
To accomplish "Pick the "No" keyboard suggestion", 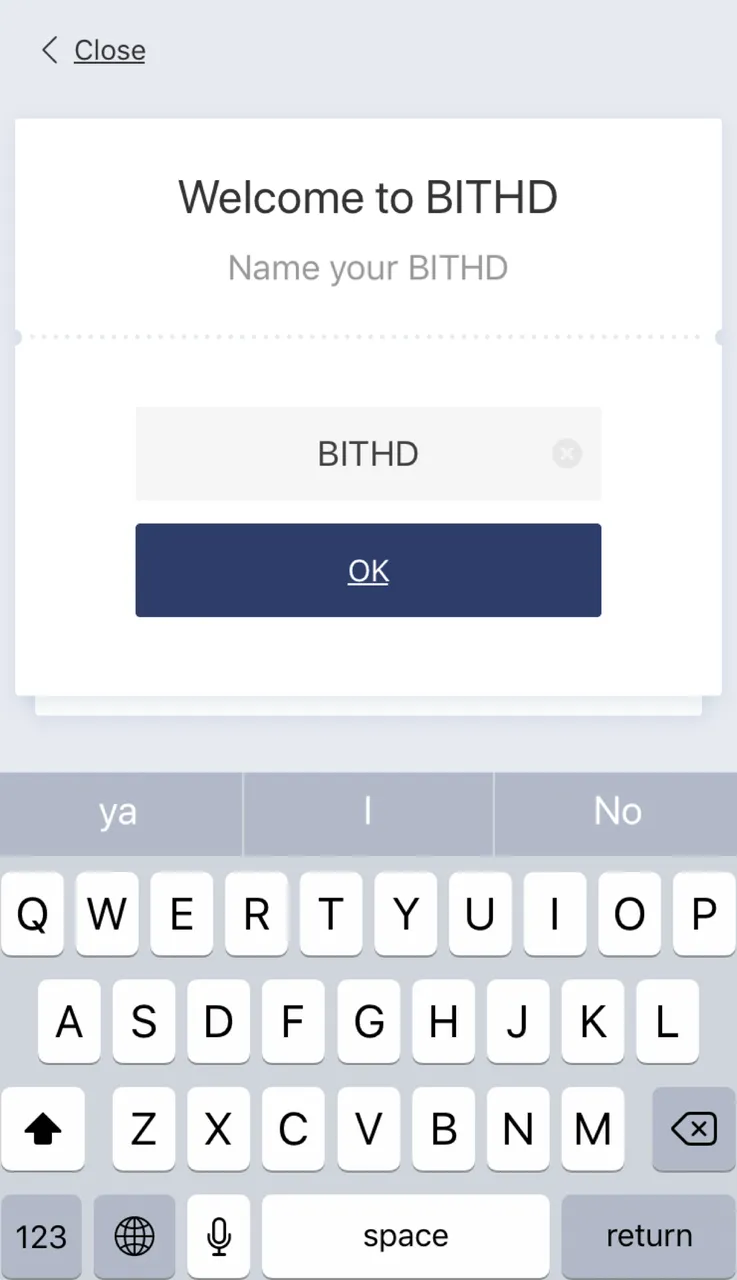I will point(617,812).
